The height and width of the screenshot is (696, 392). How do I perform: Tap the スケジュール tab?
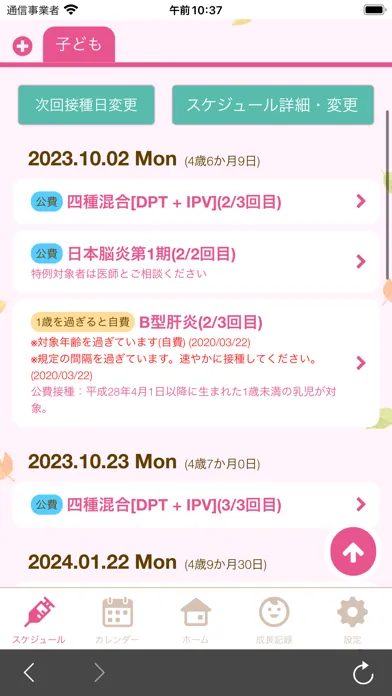(x=39, y=620)
